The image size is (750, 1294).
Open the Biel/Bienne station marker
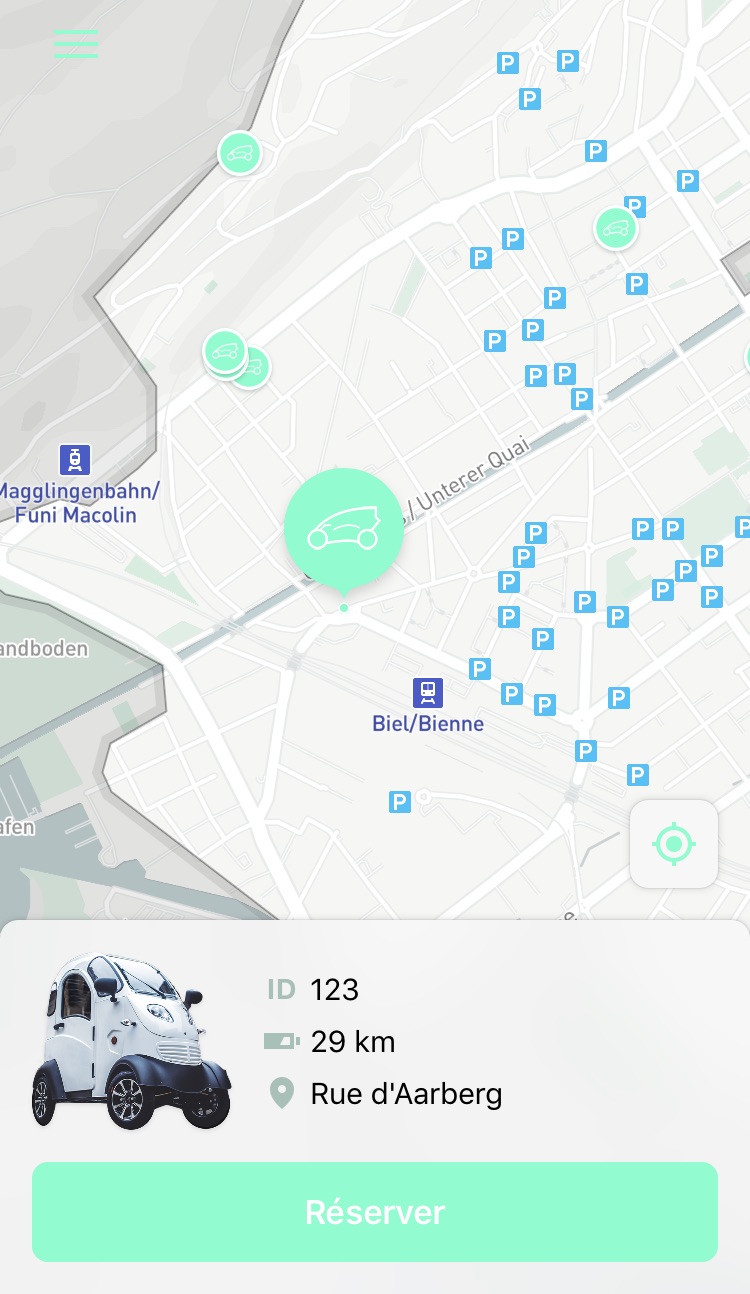click(x=428, y=693)
